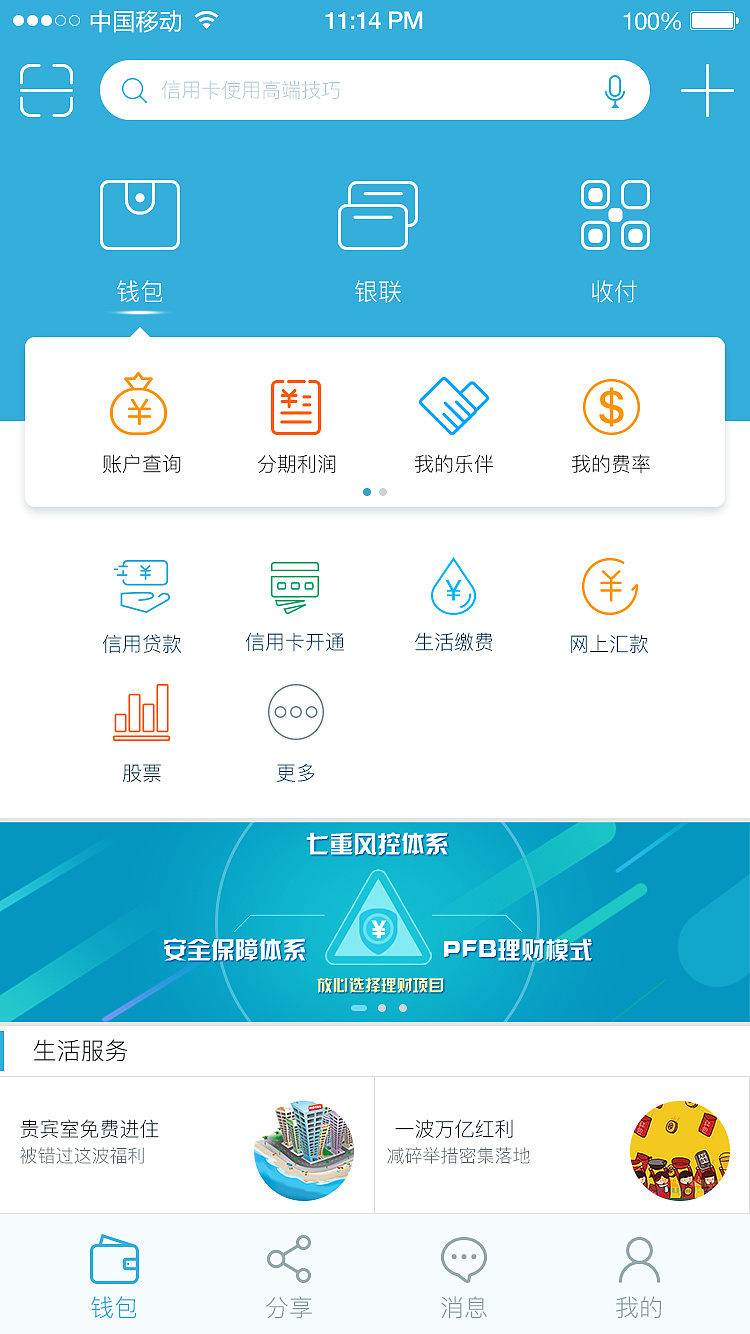The height and width of the screenshot is (1334, 750).
Task: Tap the microphone icon for voice search
Action: coord(614,90)
